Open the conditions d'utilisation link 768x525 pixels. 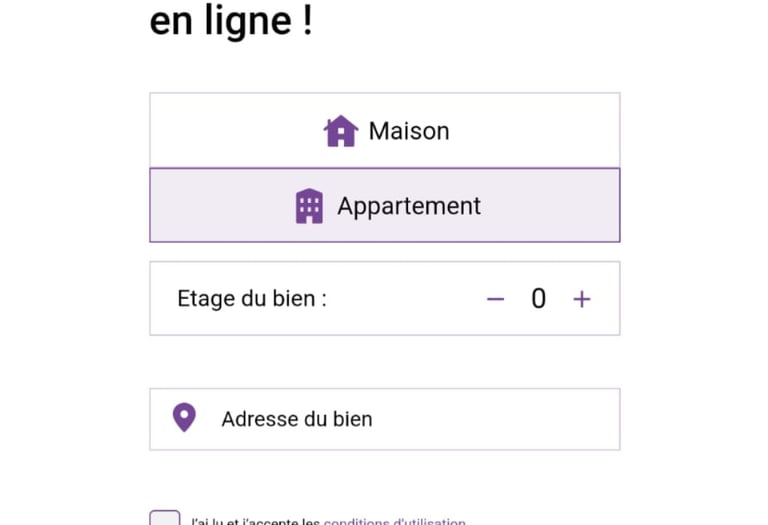coord(394,521)
